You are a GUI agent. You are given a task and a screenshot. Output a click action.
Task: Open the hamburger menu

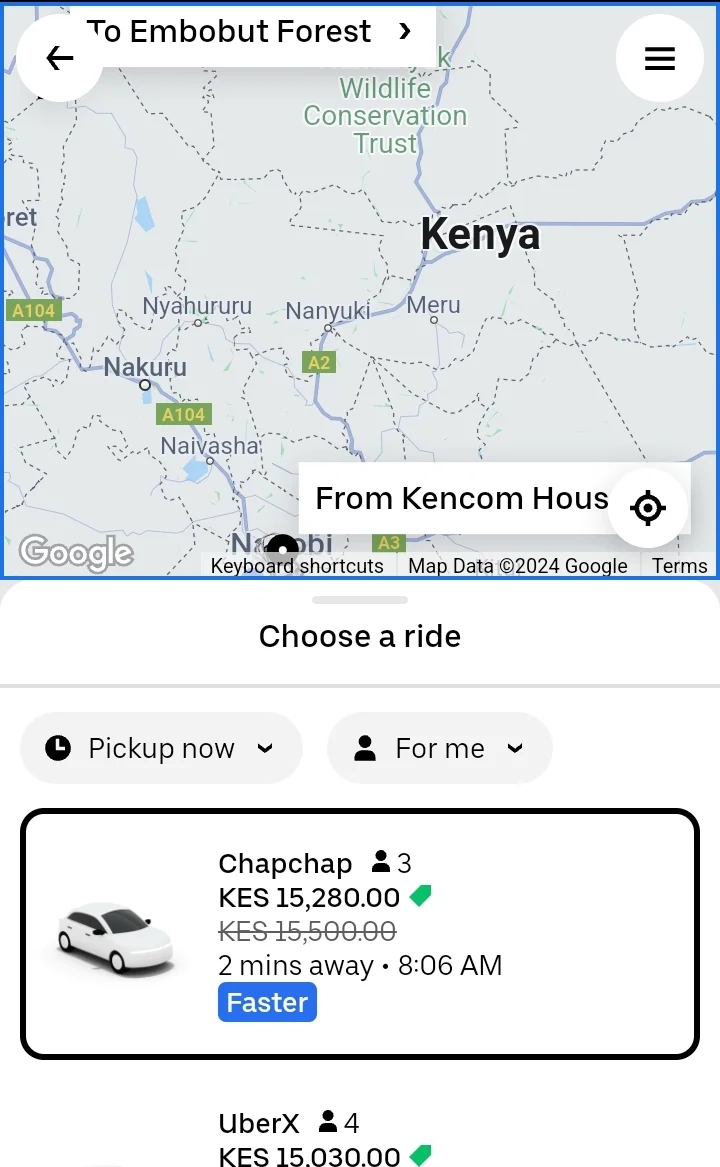tap(659, 59)
